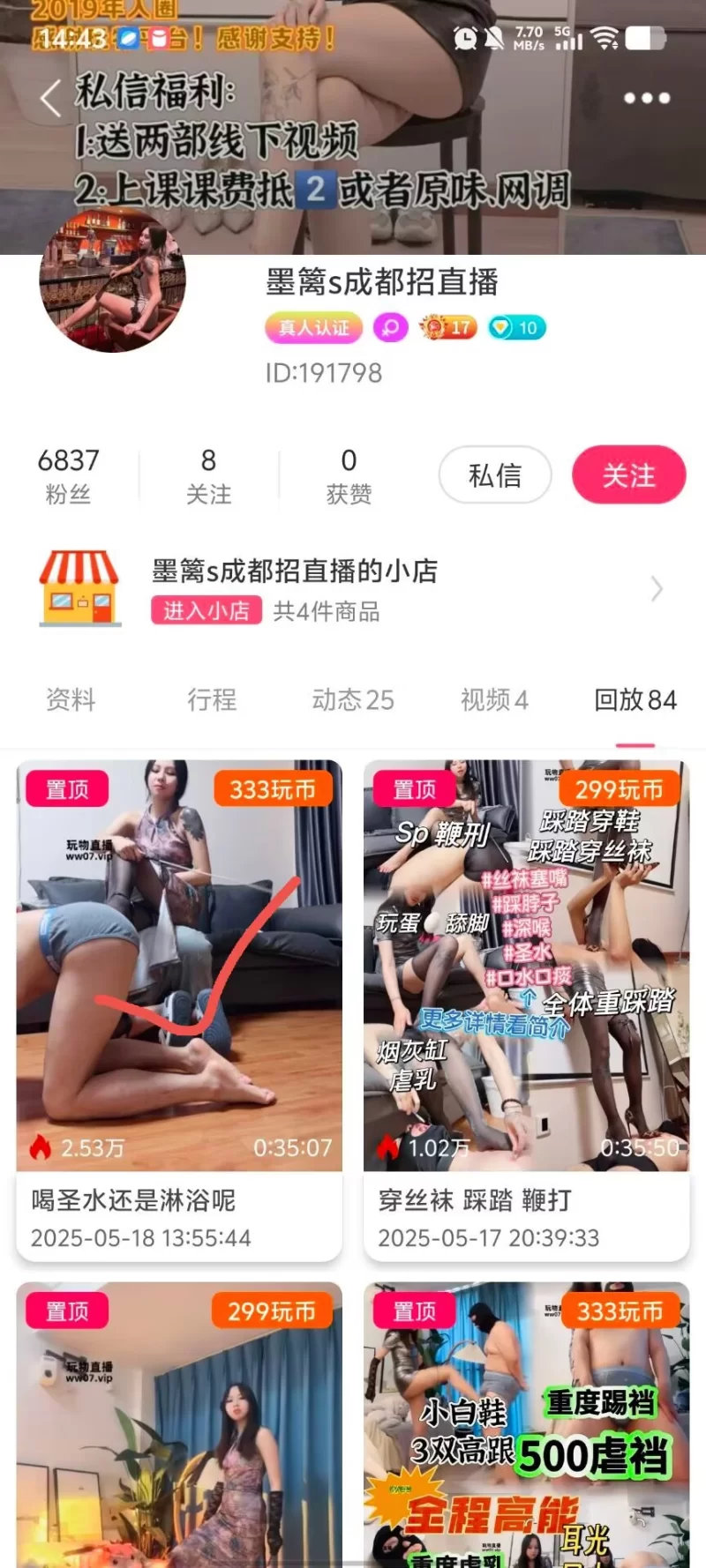Screen dimensions: 706x1568
Task: Expand the shop row chevron arrow
Action: pos(657,589)
